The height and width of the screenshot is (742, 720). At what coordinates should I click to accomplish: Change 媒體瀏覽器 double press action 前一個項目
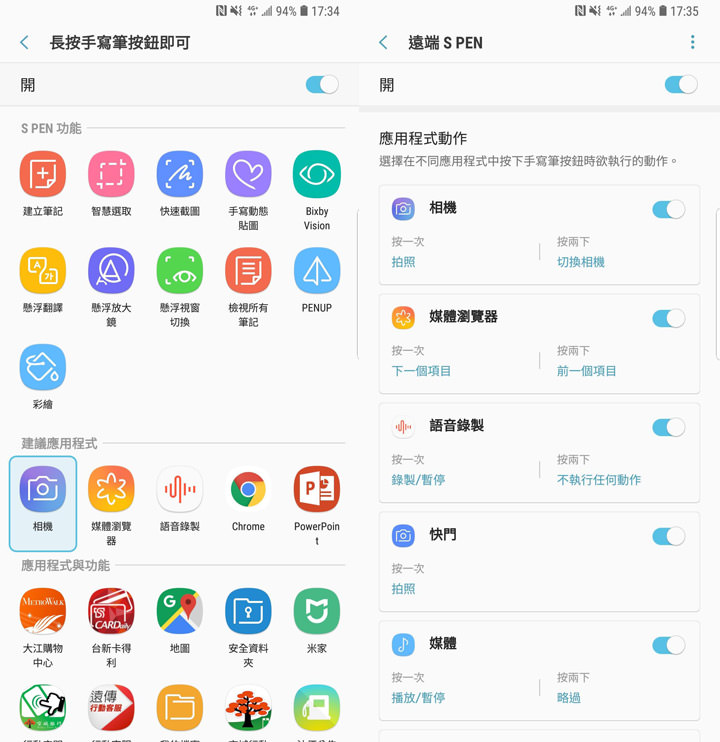(587, 371)
